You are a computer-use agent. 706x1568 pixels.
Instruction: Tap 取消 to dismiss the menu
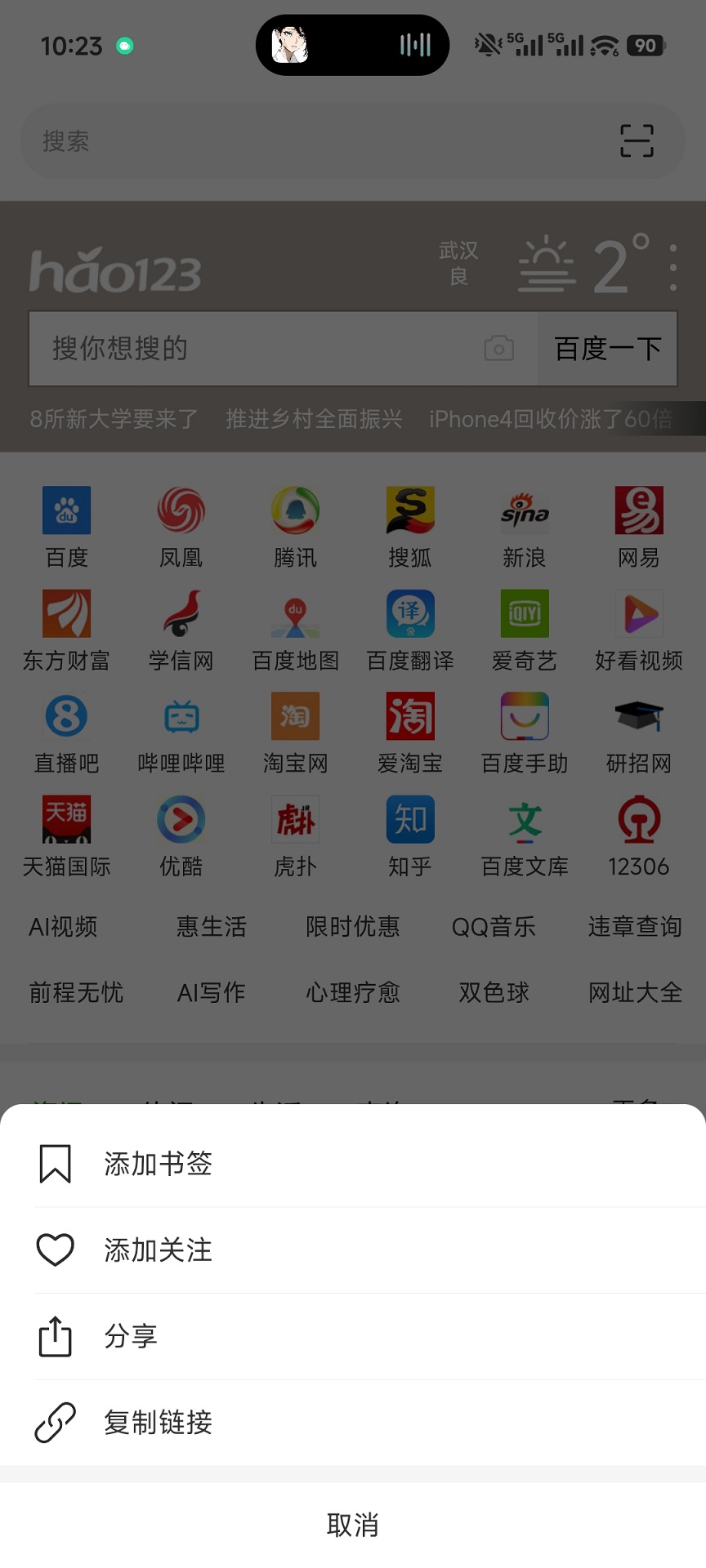click(x=352, y=1524)
